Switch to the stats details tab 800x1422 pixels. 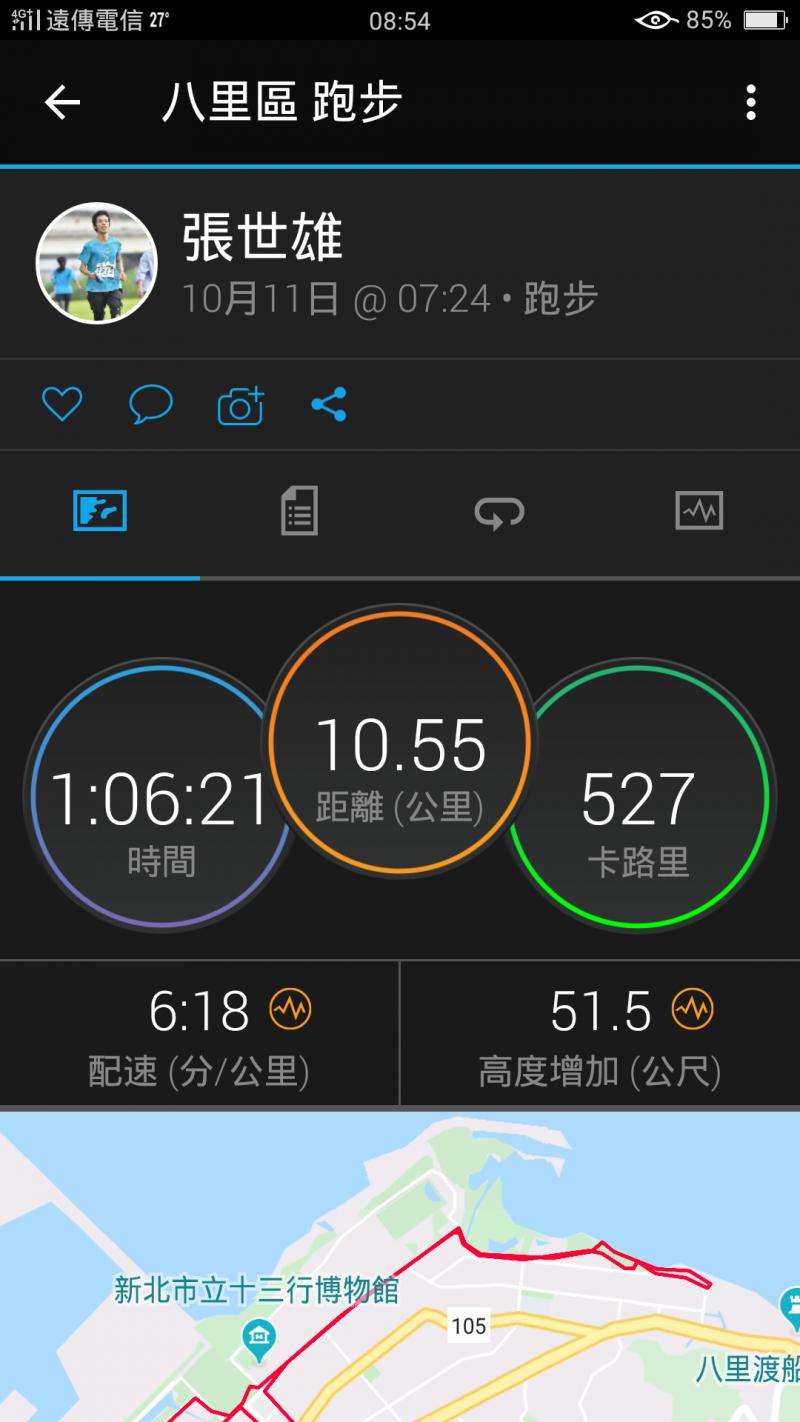299,511
